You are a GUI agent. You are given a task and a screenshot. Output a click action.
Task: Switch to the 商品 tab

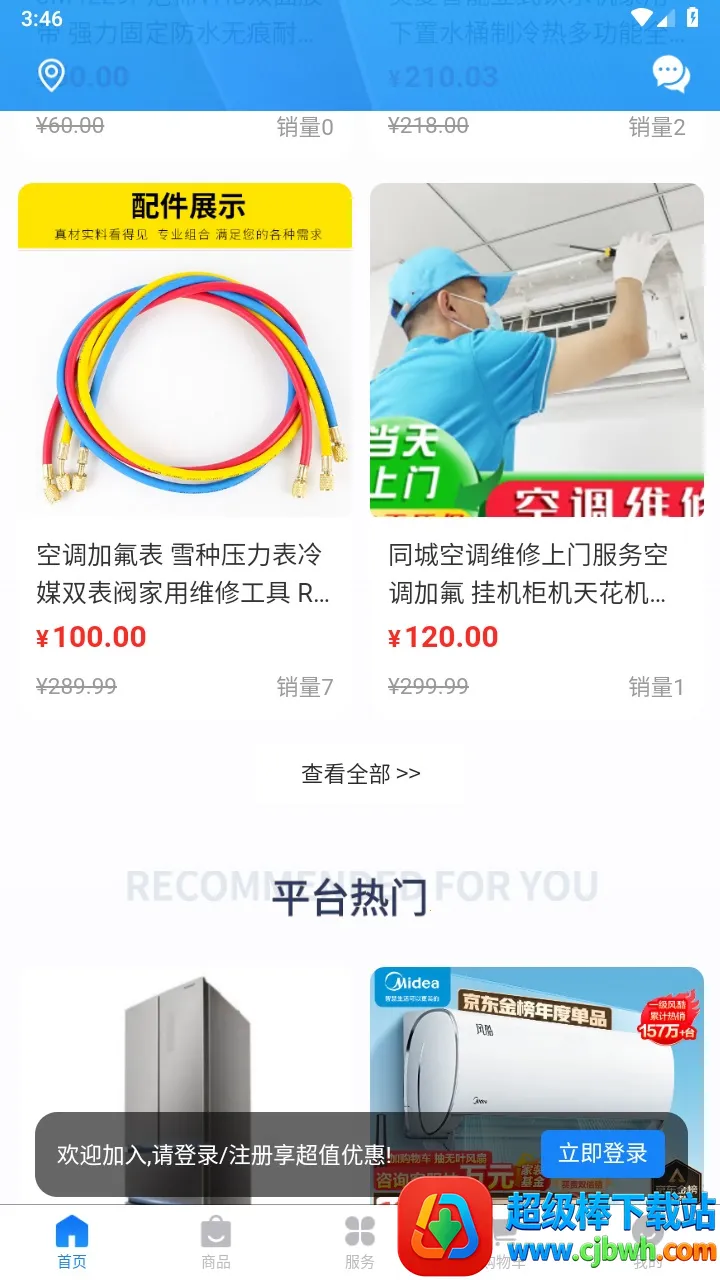point(216,1242)
